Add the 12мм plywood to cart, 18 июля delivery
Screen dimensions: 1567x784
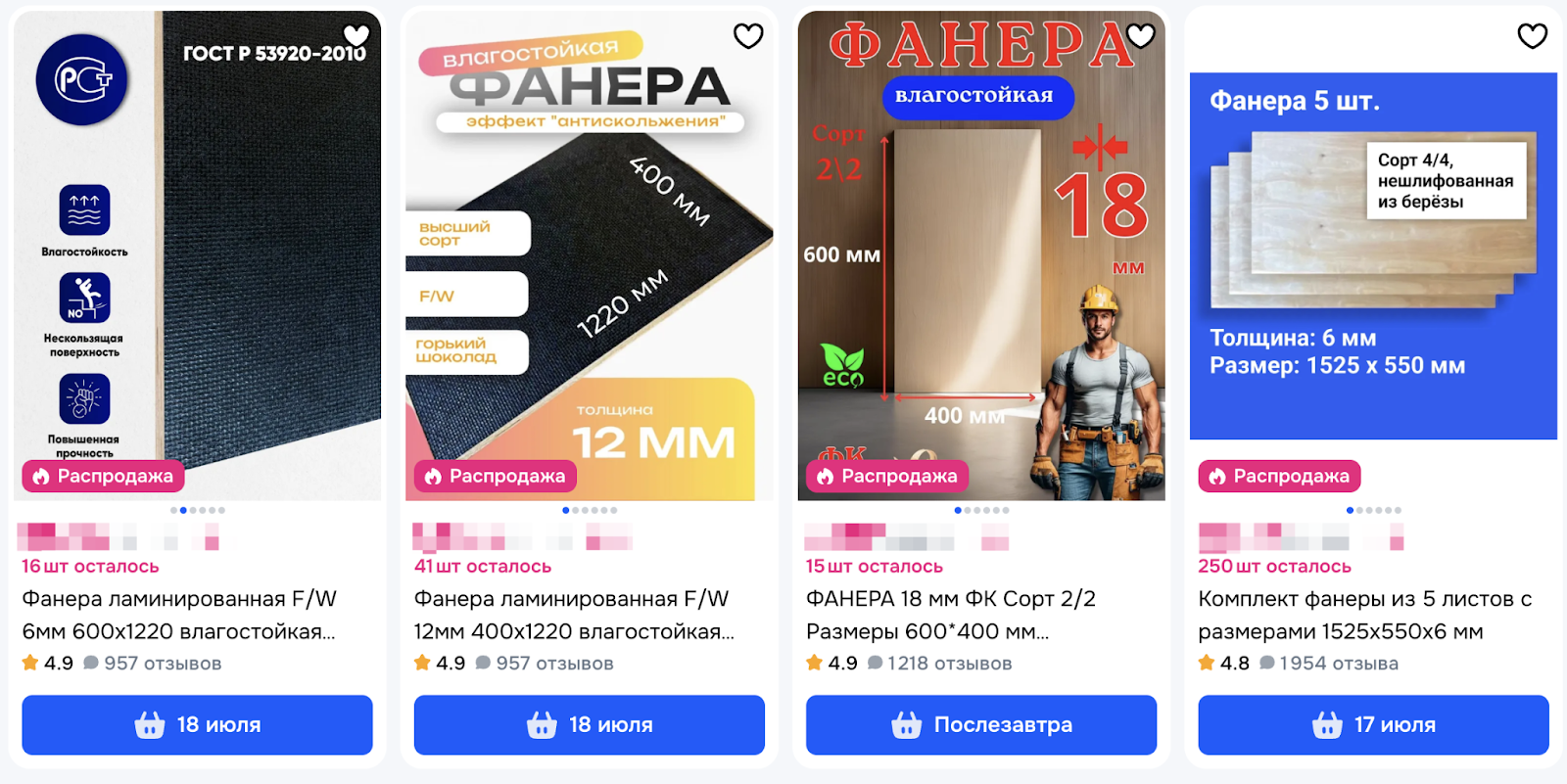coord(589,725)
